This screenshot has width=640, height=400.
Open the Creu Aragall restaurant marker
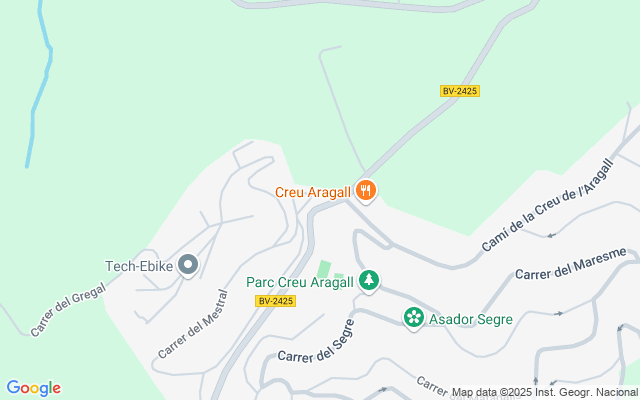tap(366, 189)
